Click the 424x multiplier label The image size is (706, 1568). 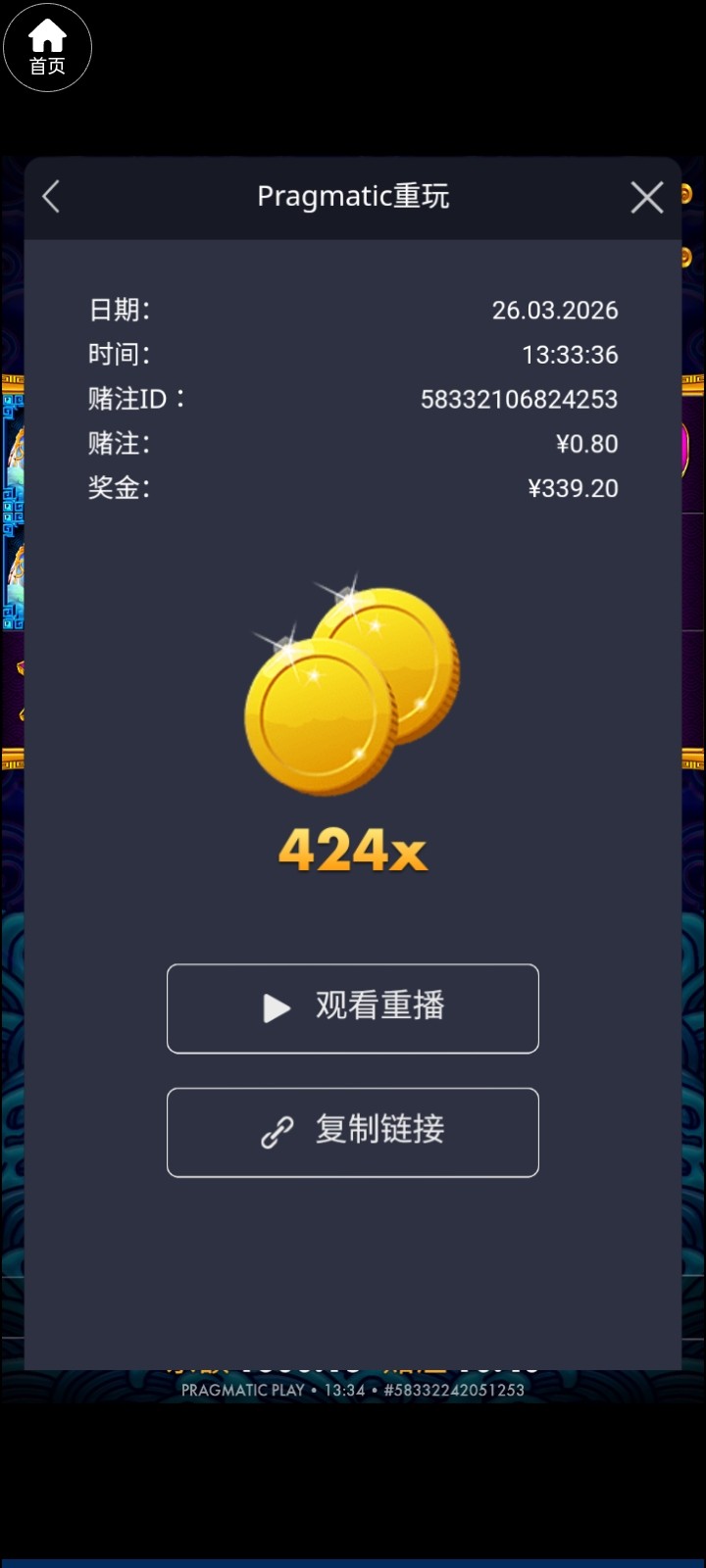coord(353,851)
